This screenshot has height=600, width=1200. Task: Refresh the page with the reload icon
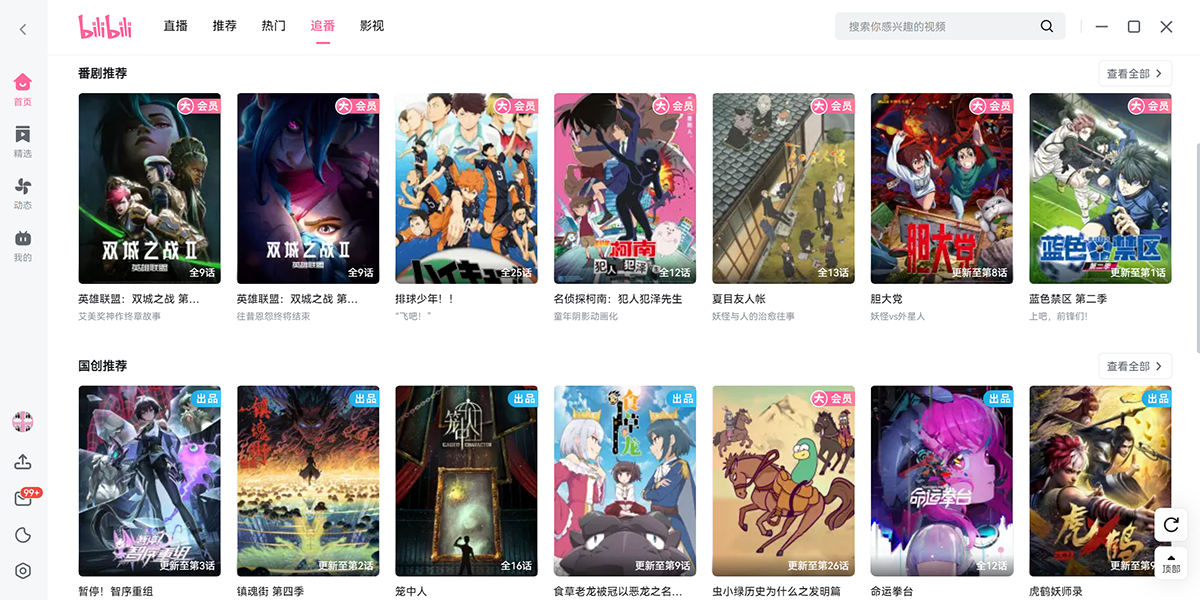tap(1171, 524)
